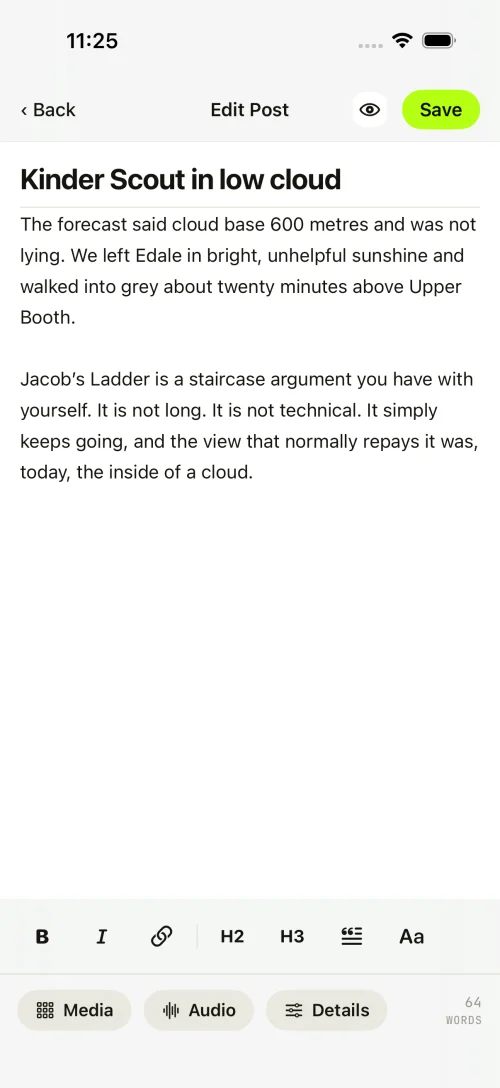The height and width of the screenshot is (1088, 500).
Task: Go back from Edit Post
Action: [48, 110]
